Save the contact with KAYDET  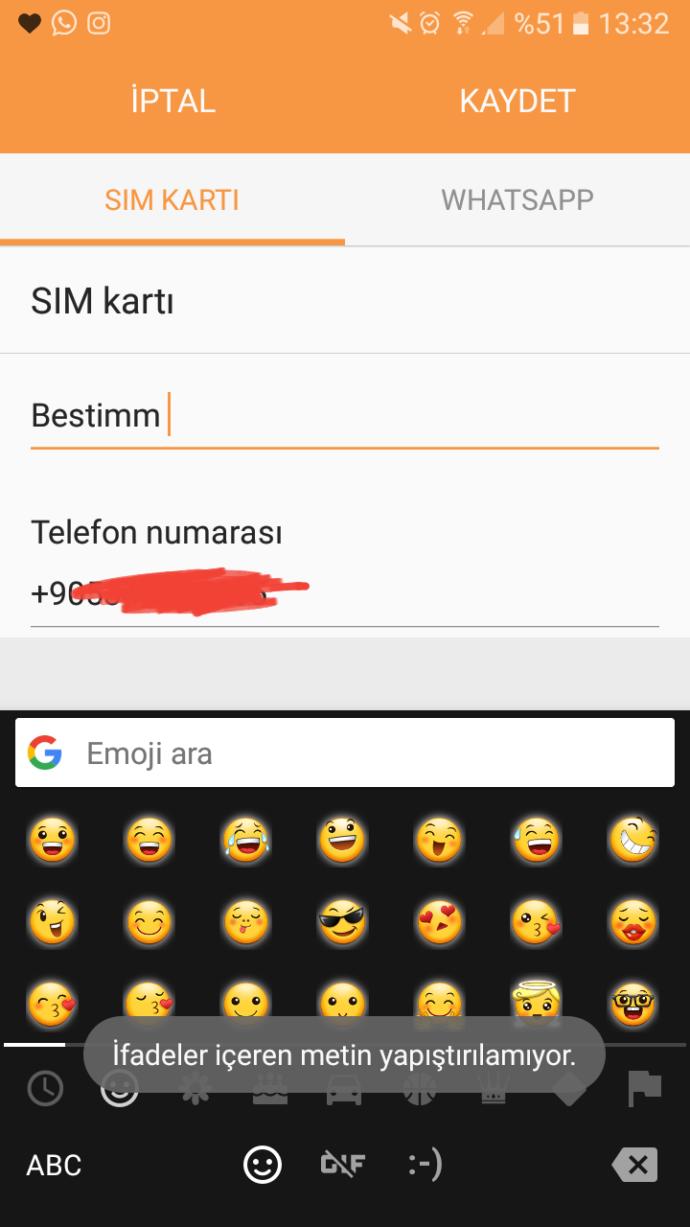(517, 101)
